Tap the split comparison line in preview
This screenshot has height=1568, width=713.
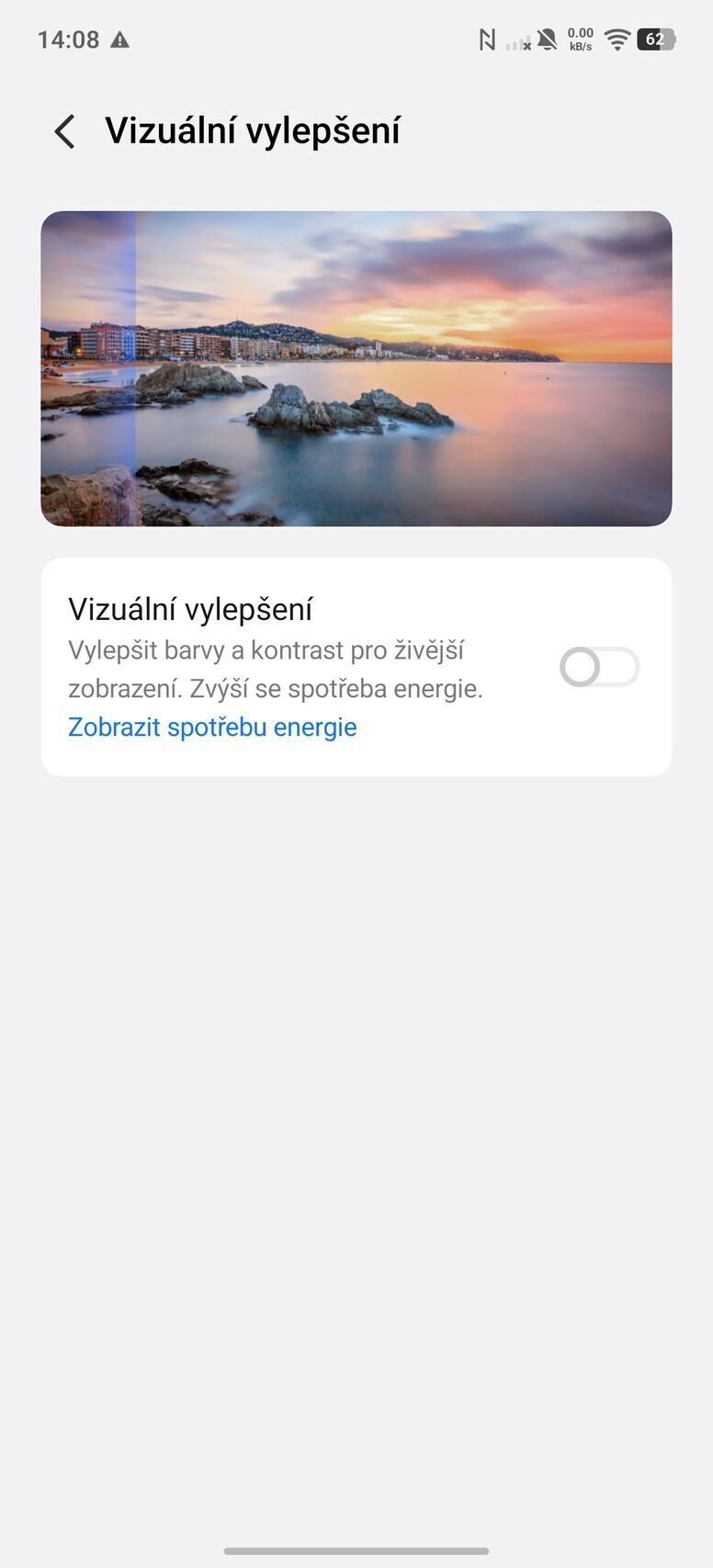coord(136,367)
